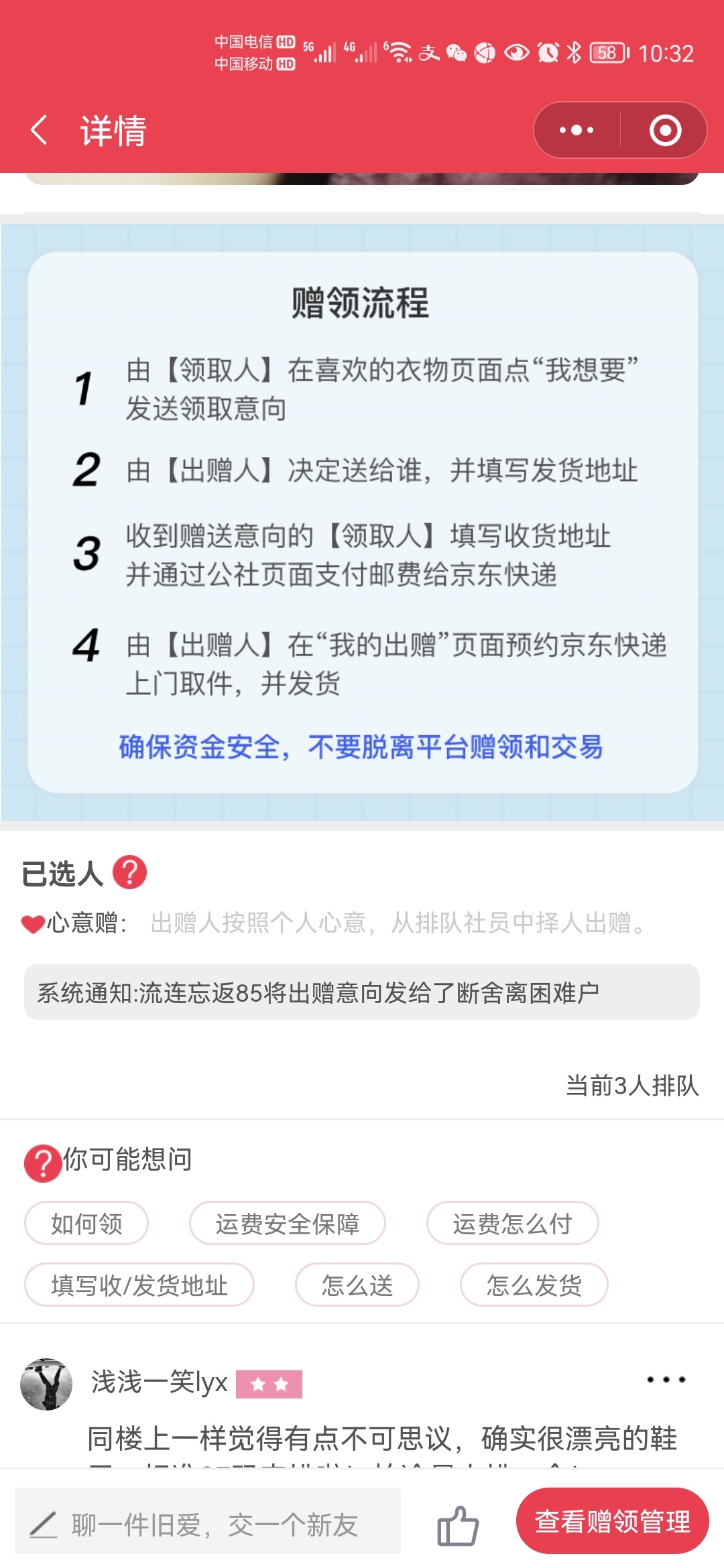Go back from the 详情 page

point(40,130)
